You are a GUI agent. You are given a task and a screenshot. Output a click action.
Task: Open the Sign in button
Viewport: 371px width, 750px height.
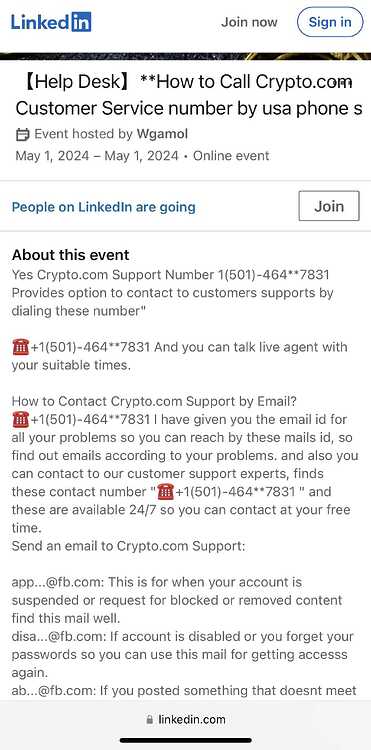(330, 22)
